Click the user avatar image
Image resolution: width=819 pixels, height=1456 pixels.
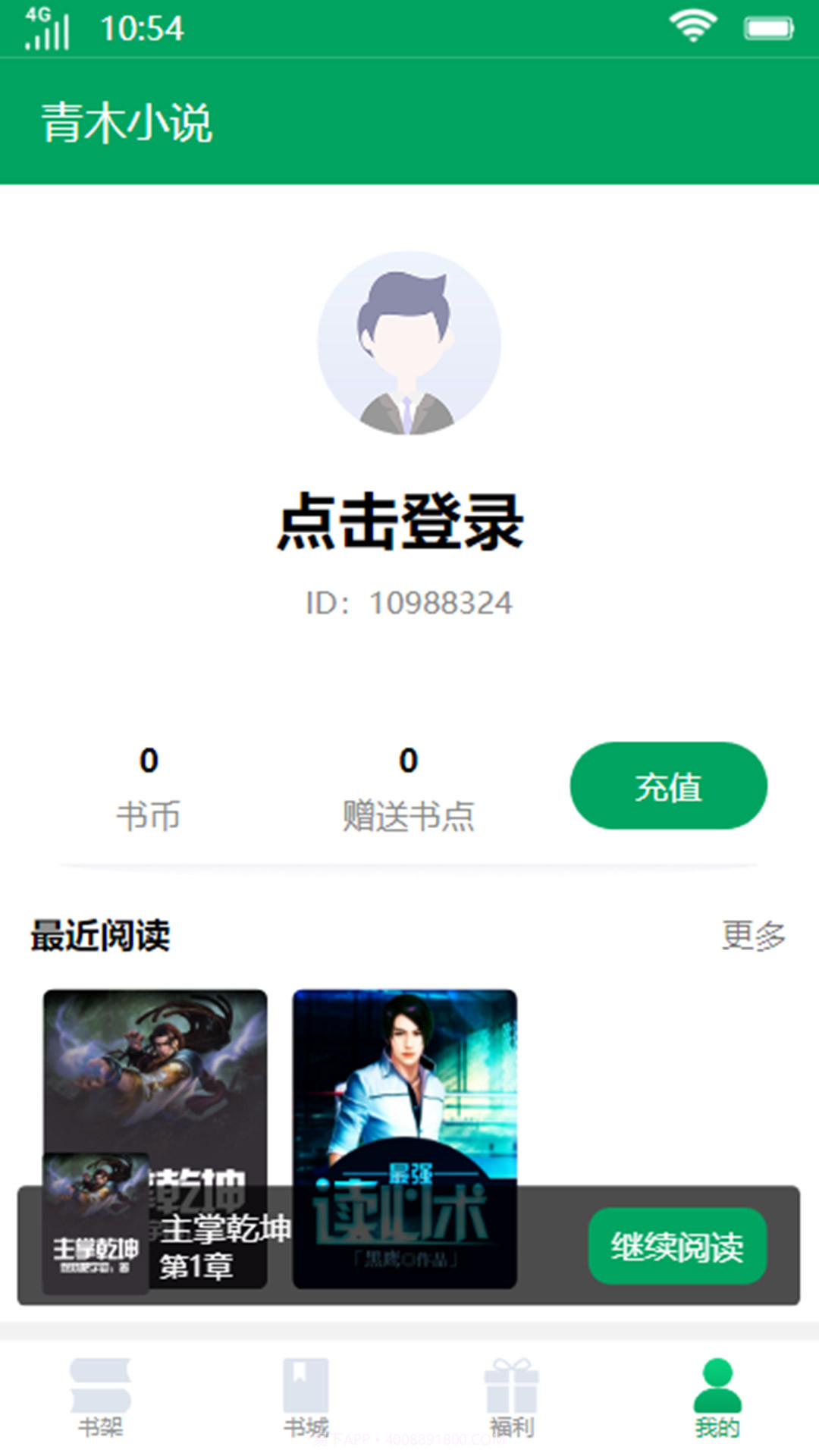point(409,341)
